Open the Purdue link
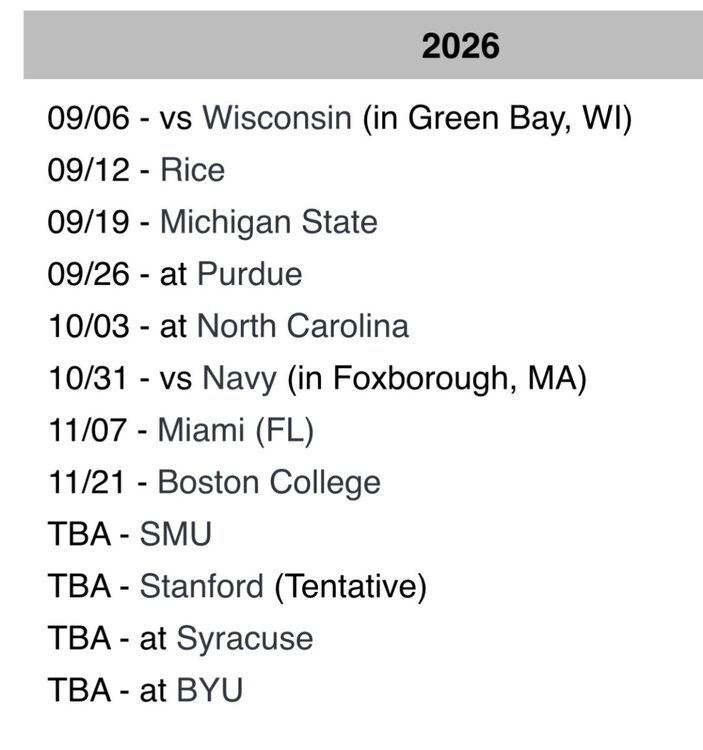The image size is (703, 750). point(249,273)
